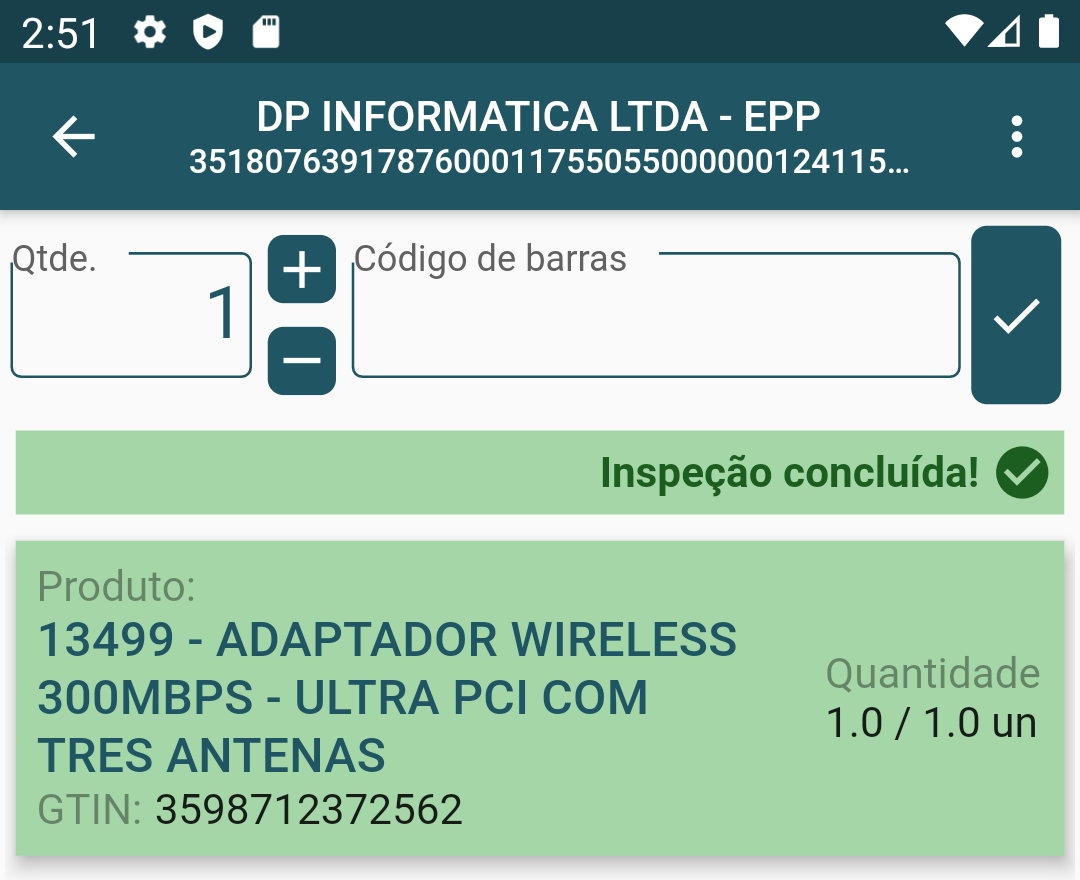1080x880 pixels.
Task: Increase quantity with the plus button
Action: point(302,270)
